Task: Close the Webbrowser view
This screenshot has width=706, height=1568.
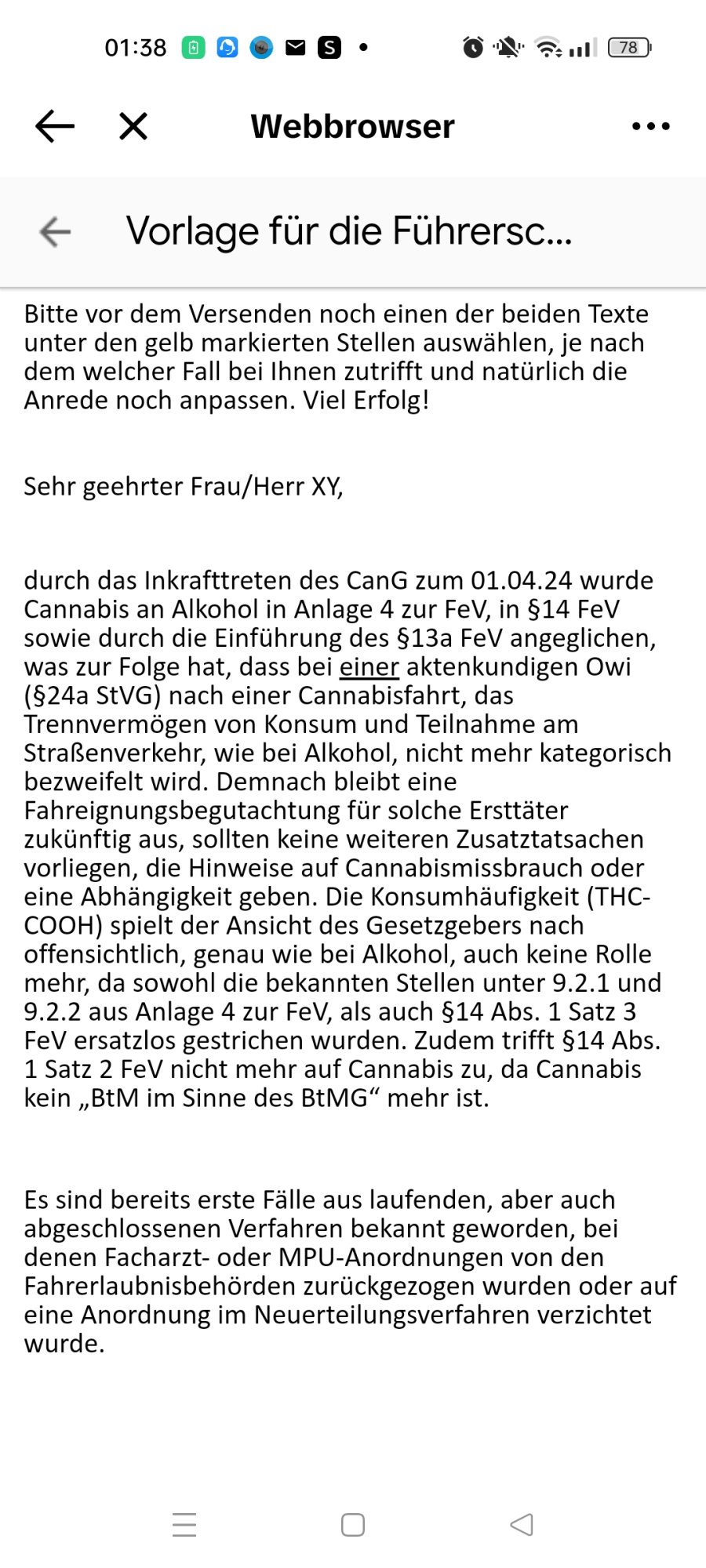Action: (133, 126)
